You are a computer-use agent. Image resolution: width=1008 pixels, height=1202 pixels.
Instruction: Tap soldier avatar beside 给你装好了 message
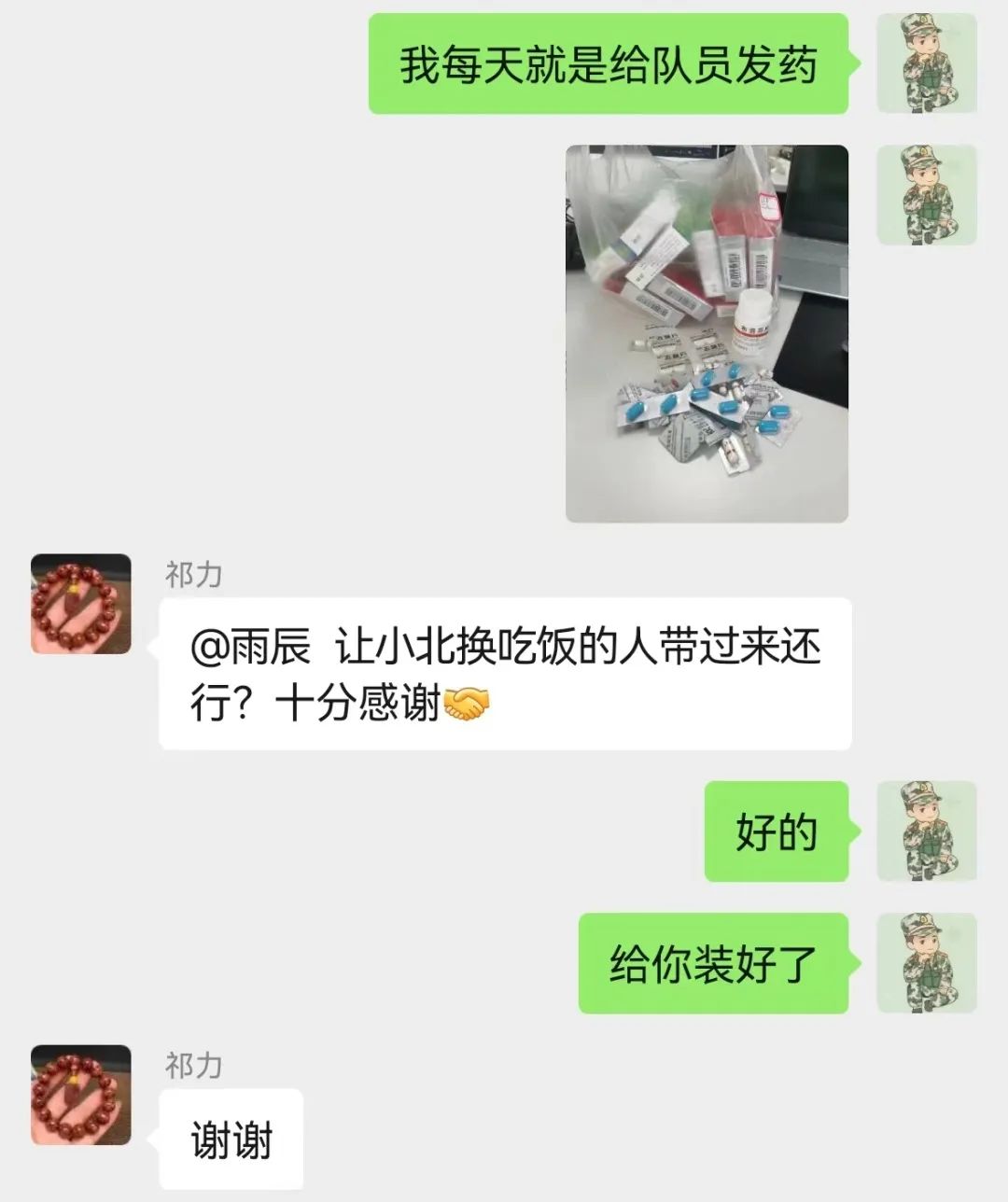pos(926,963)
